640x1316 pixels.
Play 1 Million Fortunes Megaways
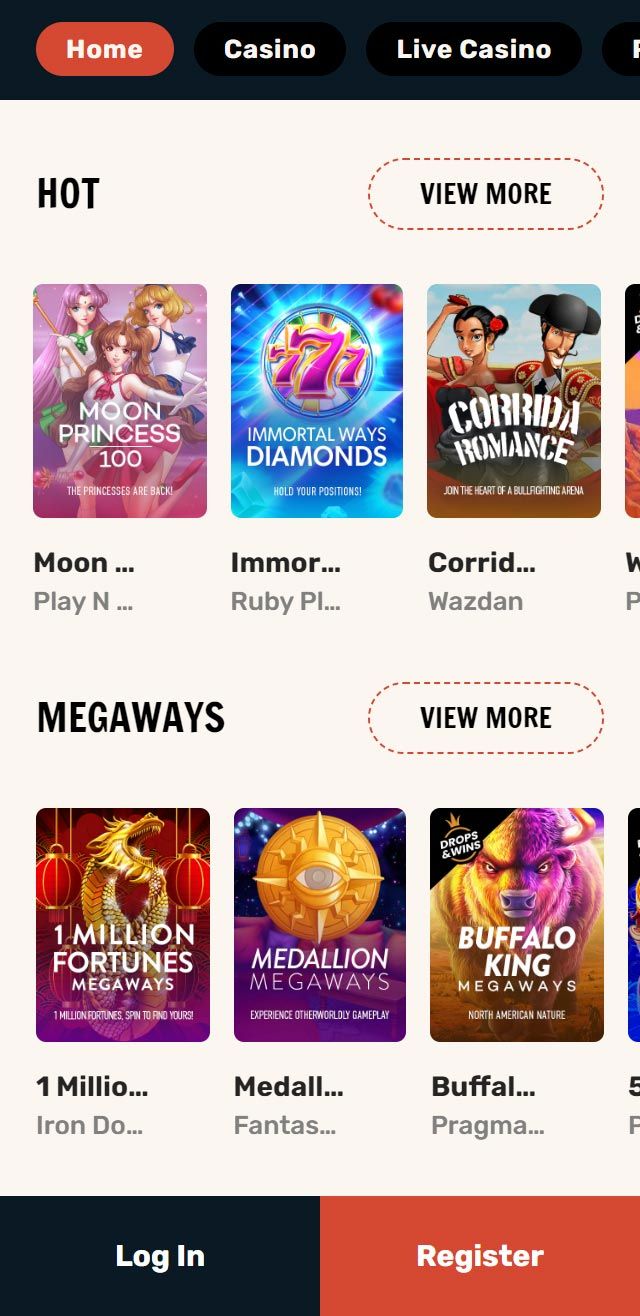click(123, 925)
